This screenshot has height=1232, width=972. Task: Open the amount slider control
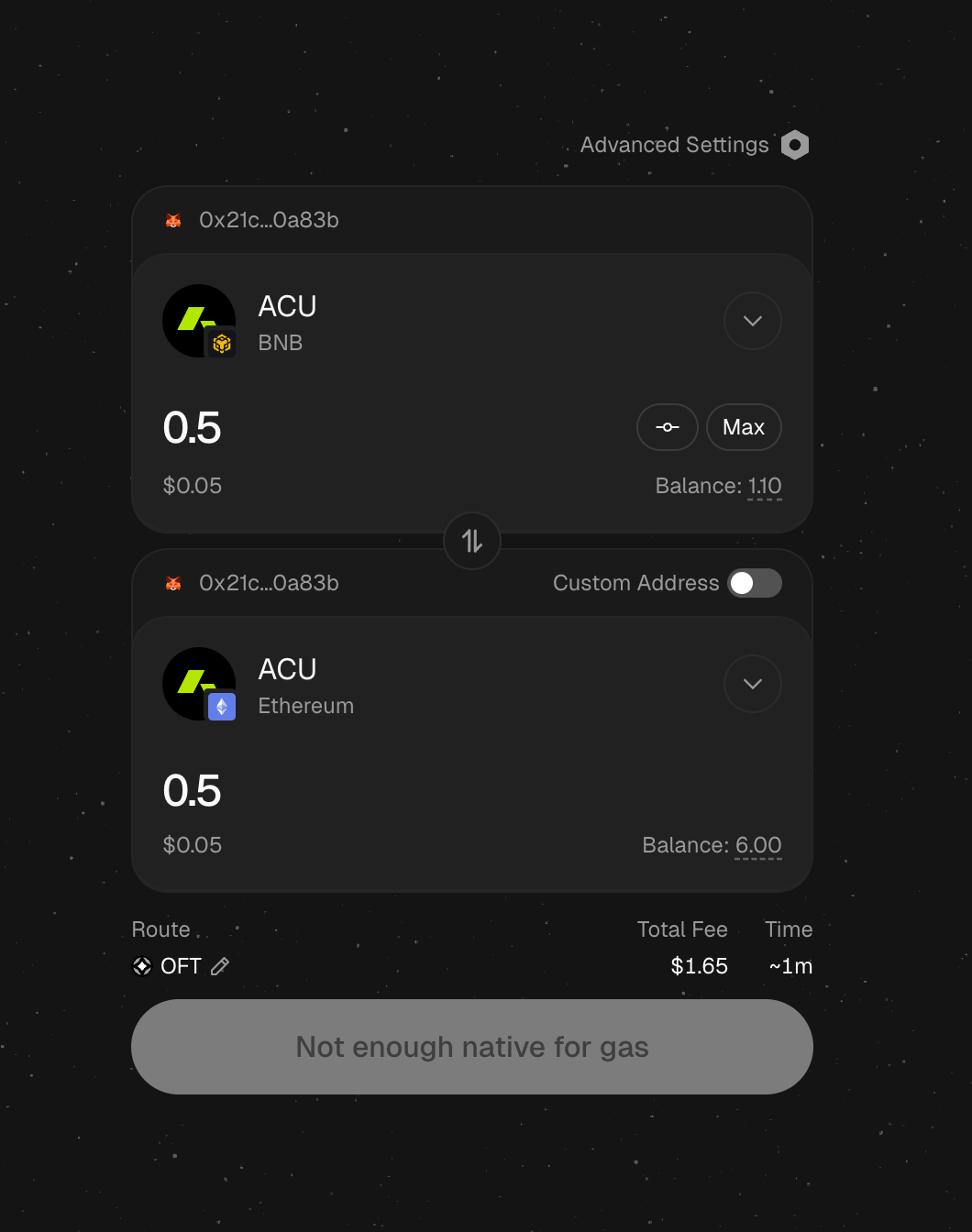click(x=667, y=427)
